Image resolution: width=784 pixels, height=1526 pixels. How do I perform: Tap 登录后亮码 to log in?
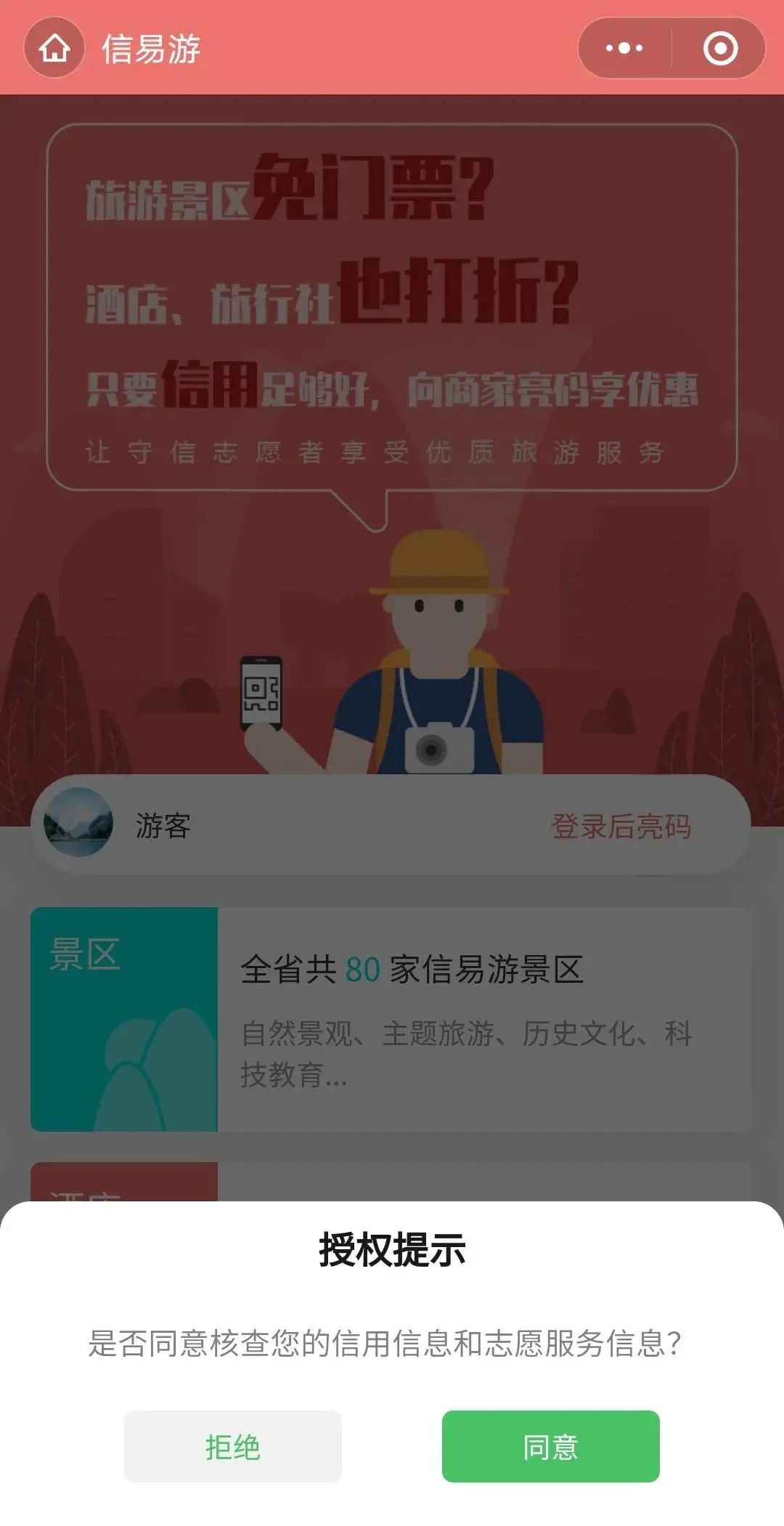621,827
